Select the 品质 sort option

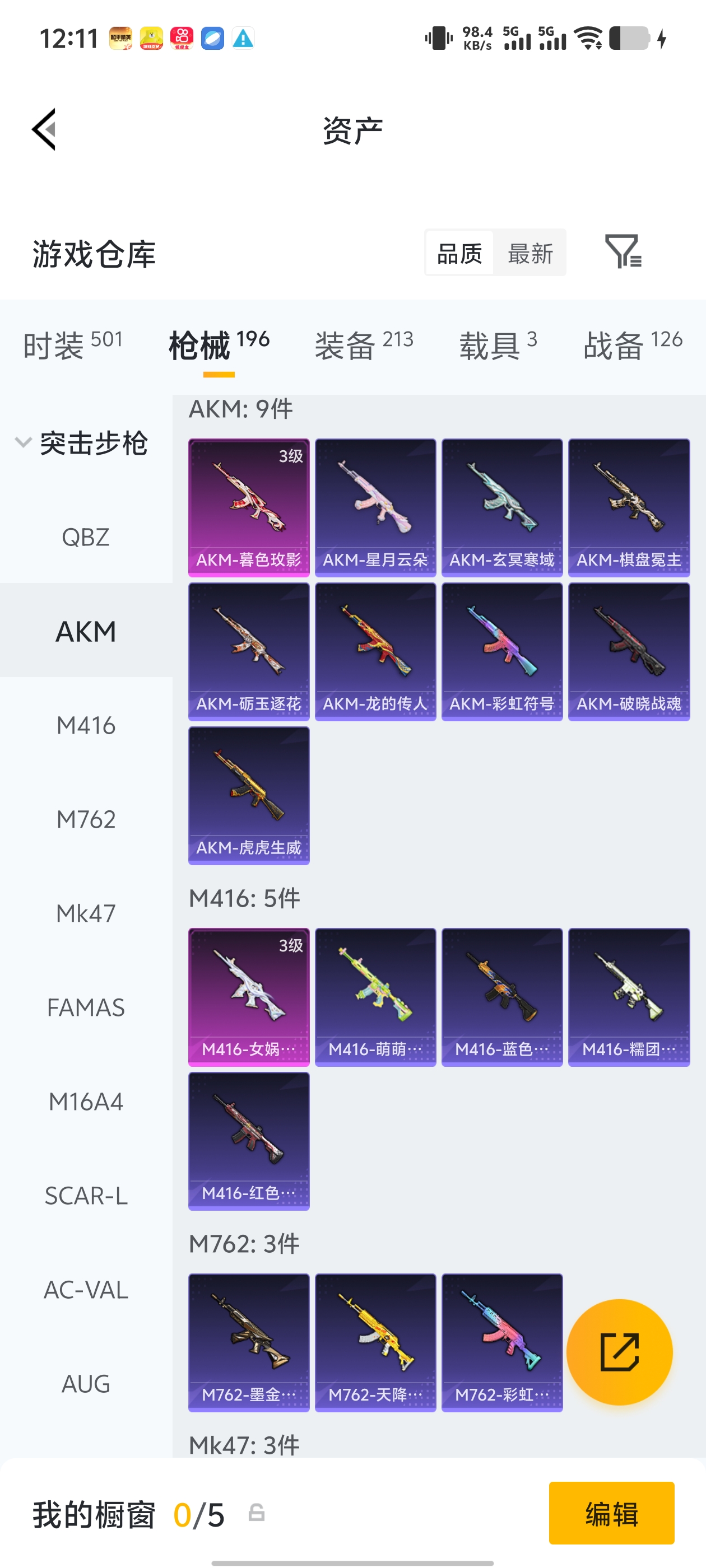(459, 253)
